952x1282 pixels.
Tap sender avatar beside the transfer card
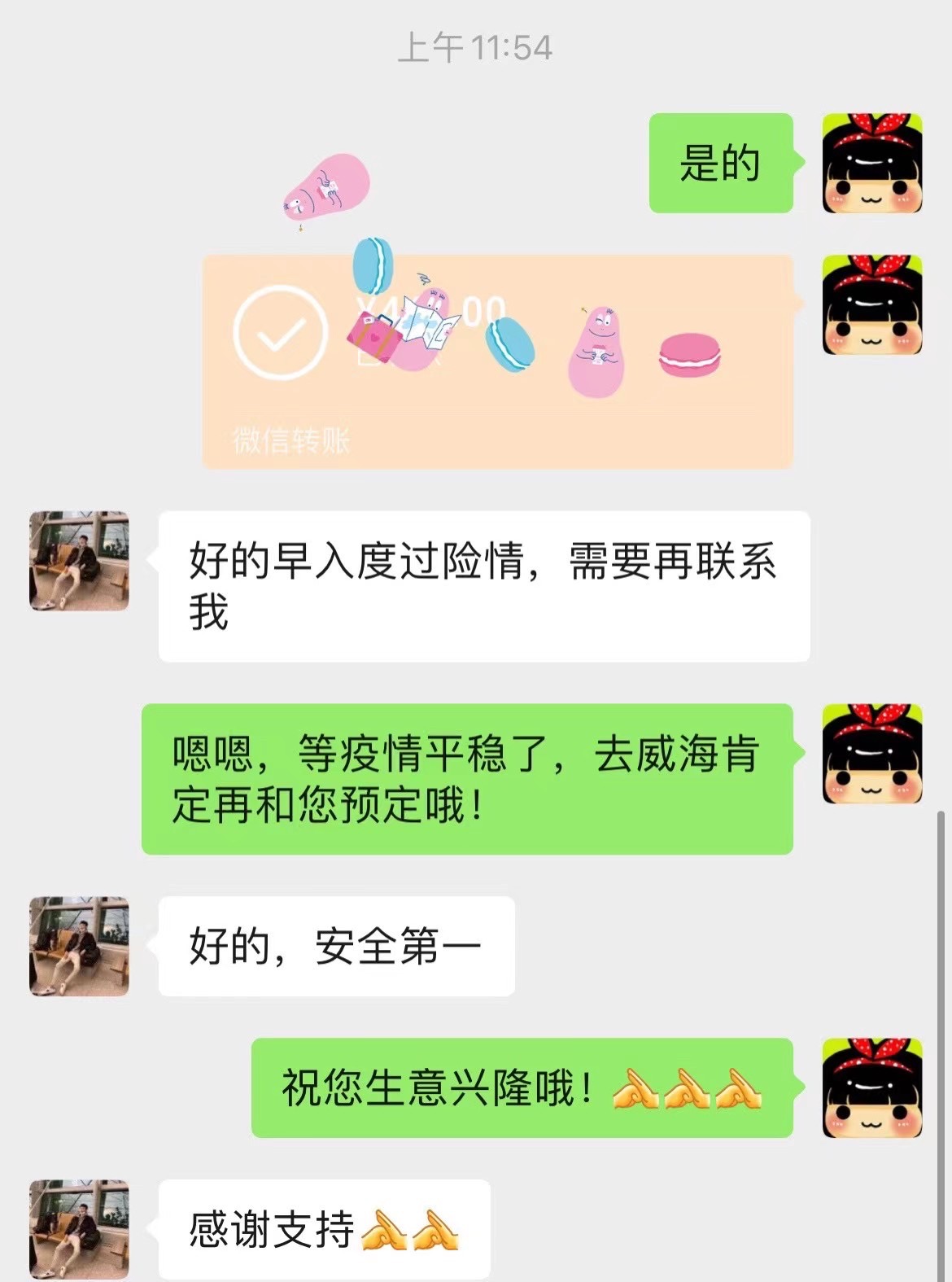coord(872,304)
